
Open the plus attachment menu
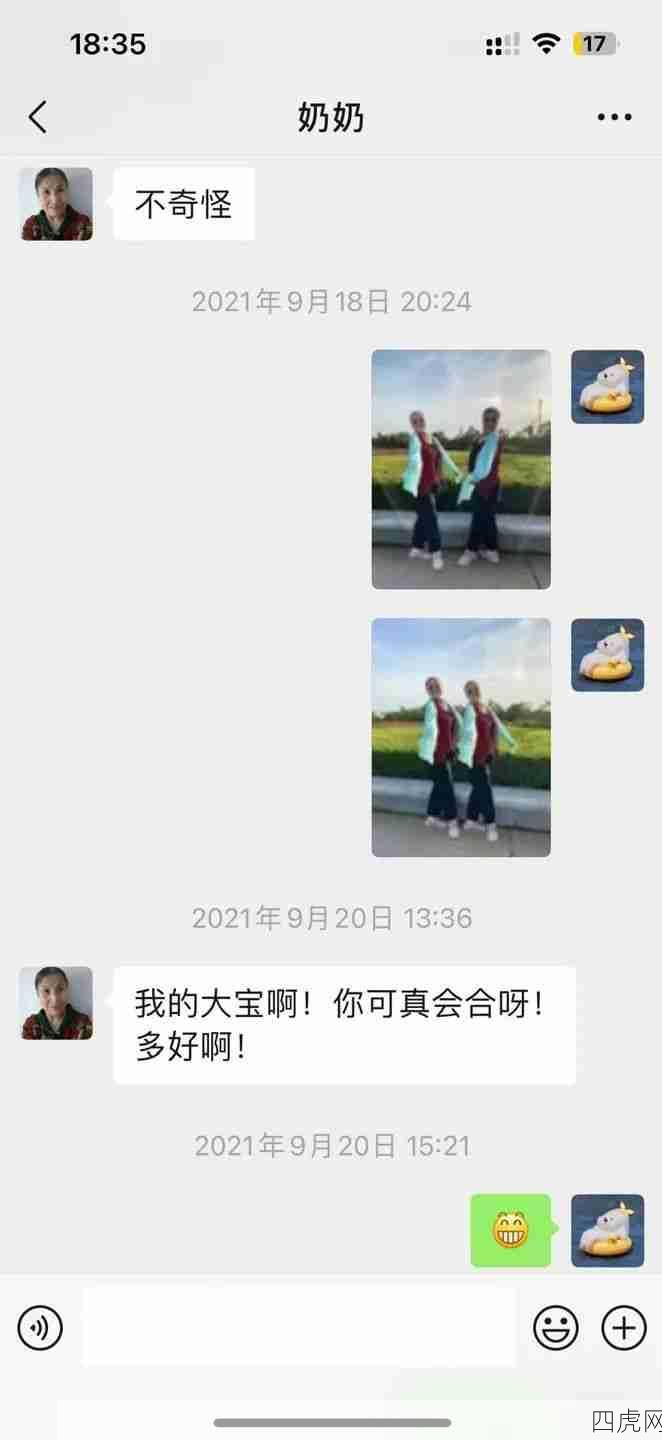[623, 1328]
